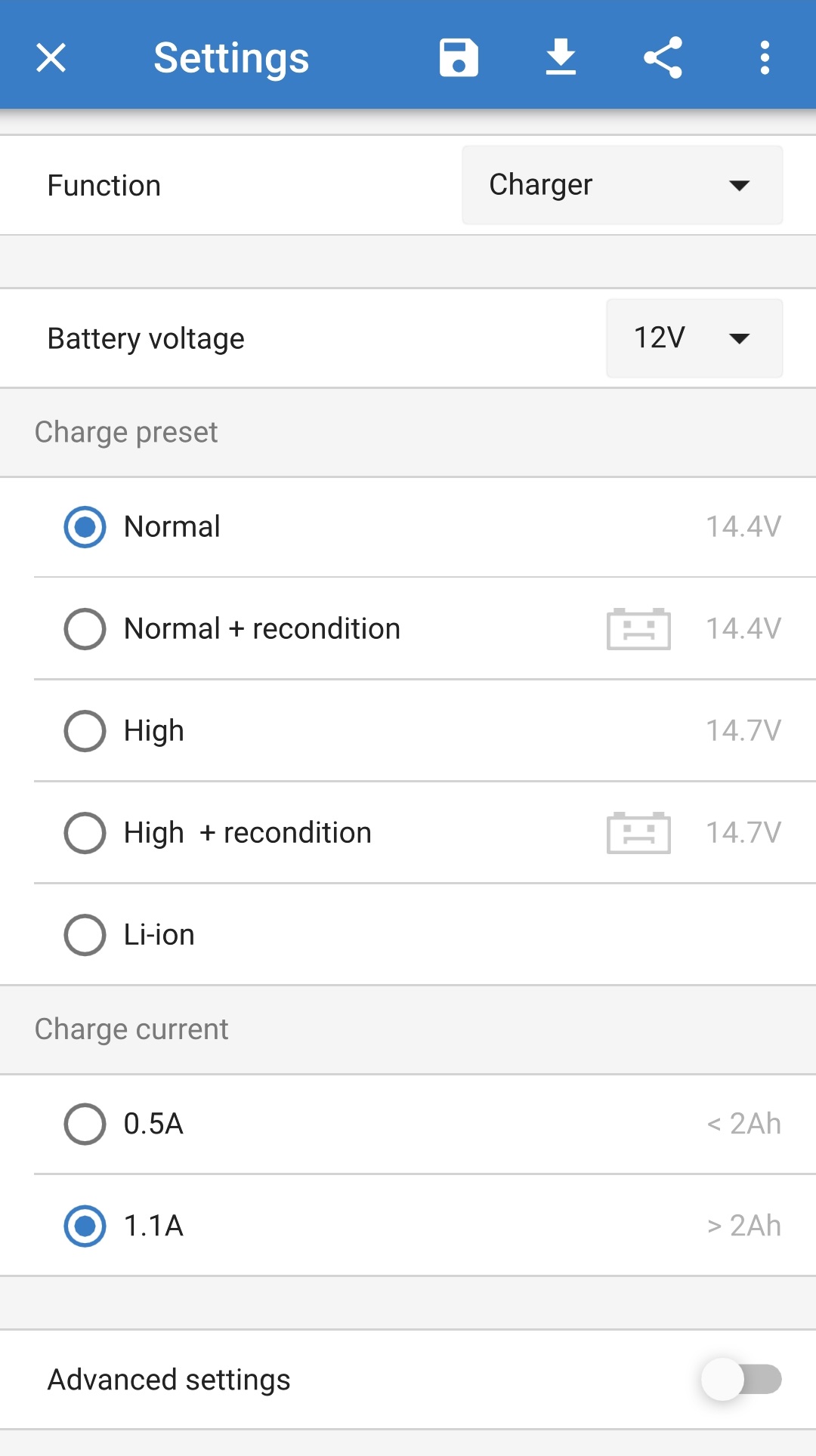This screenshot has height=1456, width=816.
Task: Open the three-dot overflow menu
Action: pyautogui.click(x=764, y=57)
